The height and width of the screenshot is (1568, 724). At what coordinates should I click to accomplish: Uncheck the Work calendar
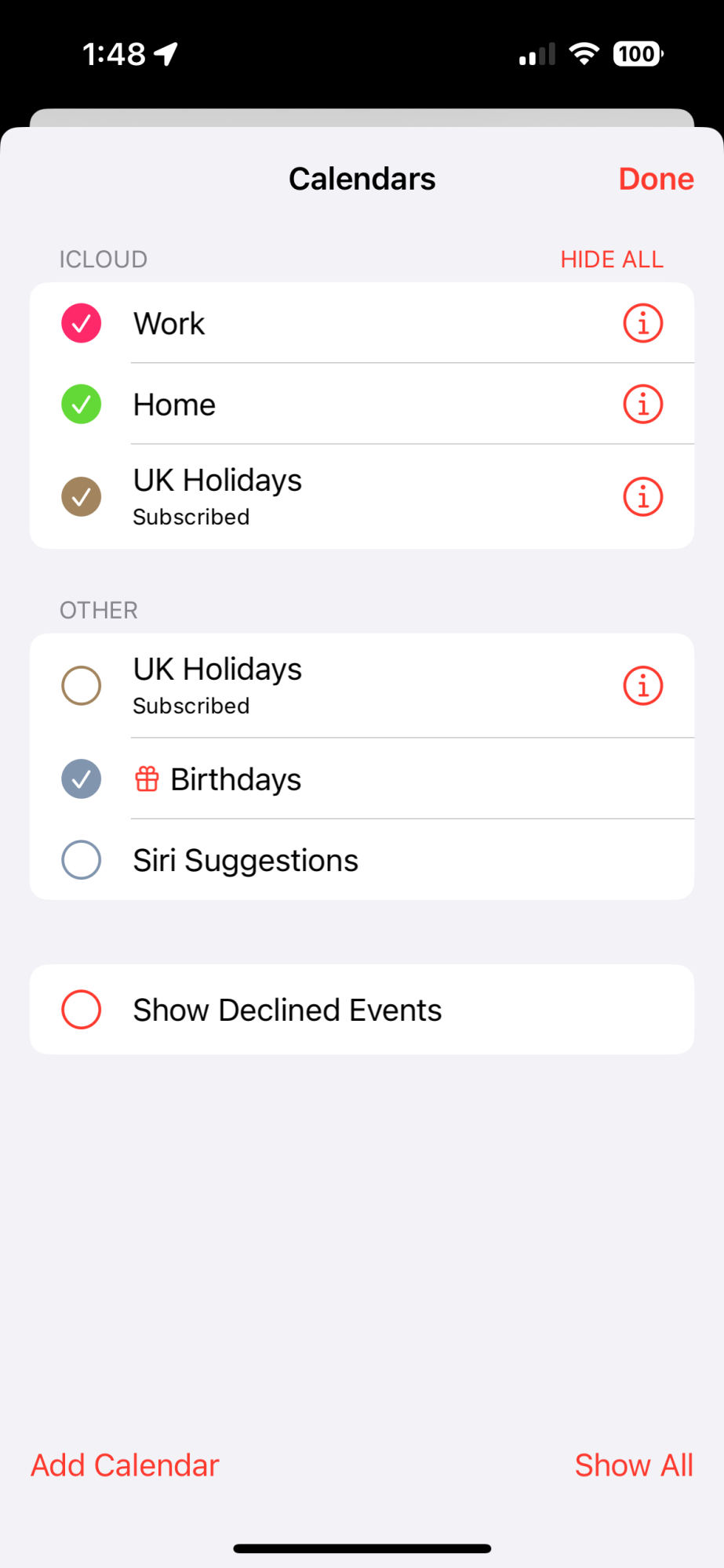tap(82, 323)
